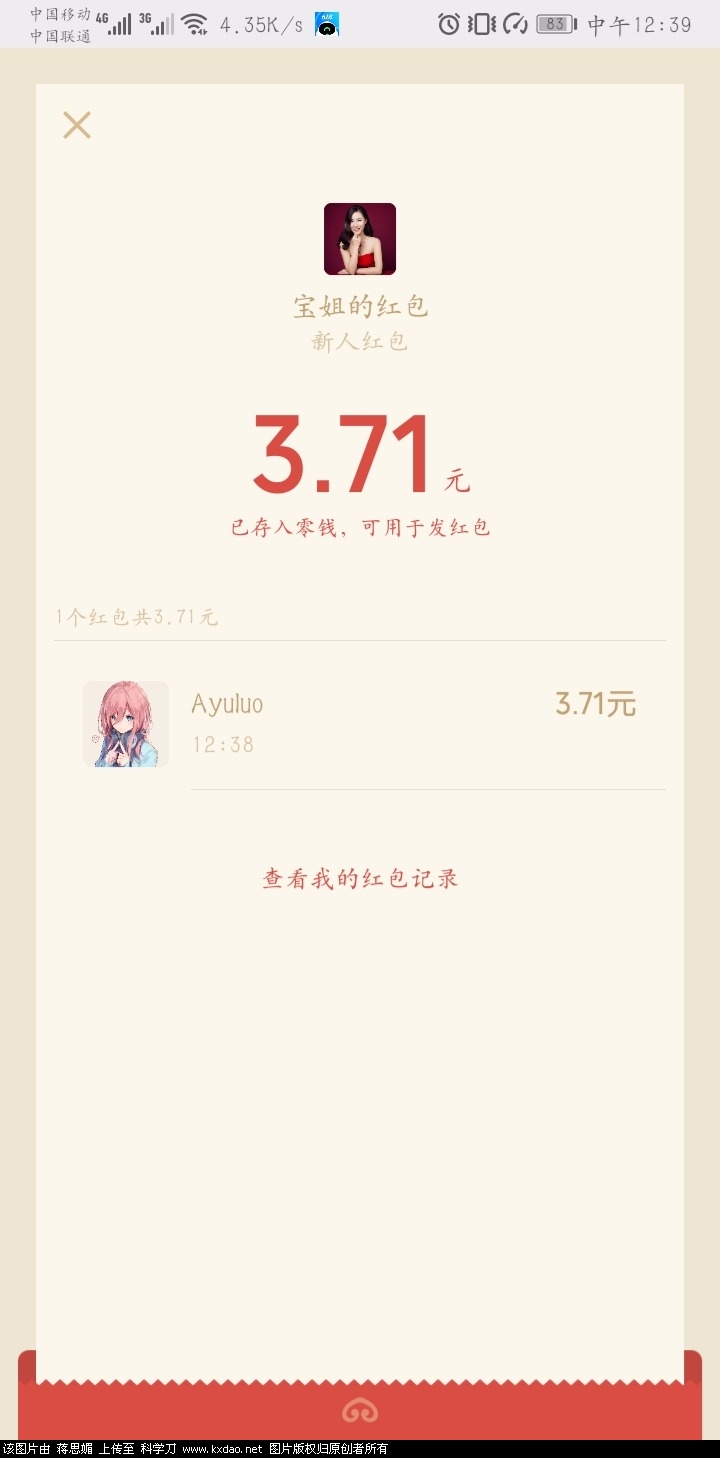Open 查看我的红包记录 to view red packet history
The image size is (720, 1458).
pyautogui.click(x=360, y=877)
